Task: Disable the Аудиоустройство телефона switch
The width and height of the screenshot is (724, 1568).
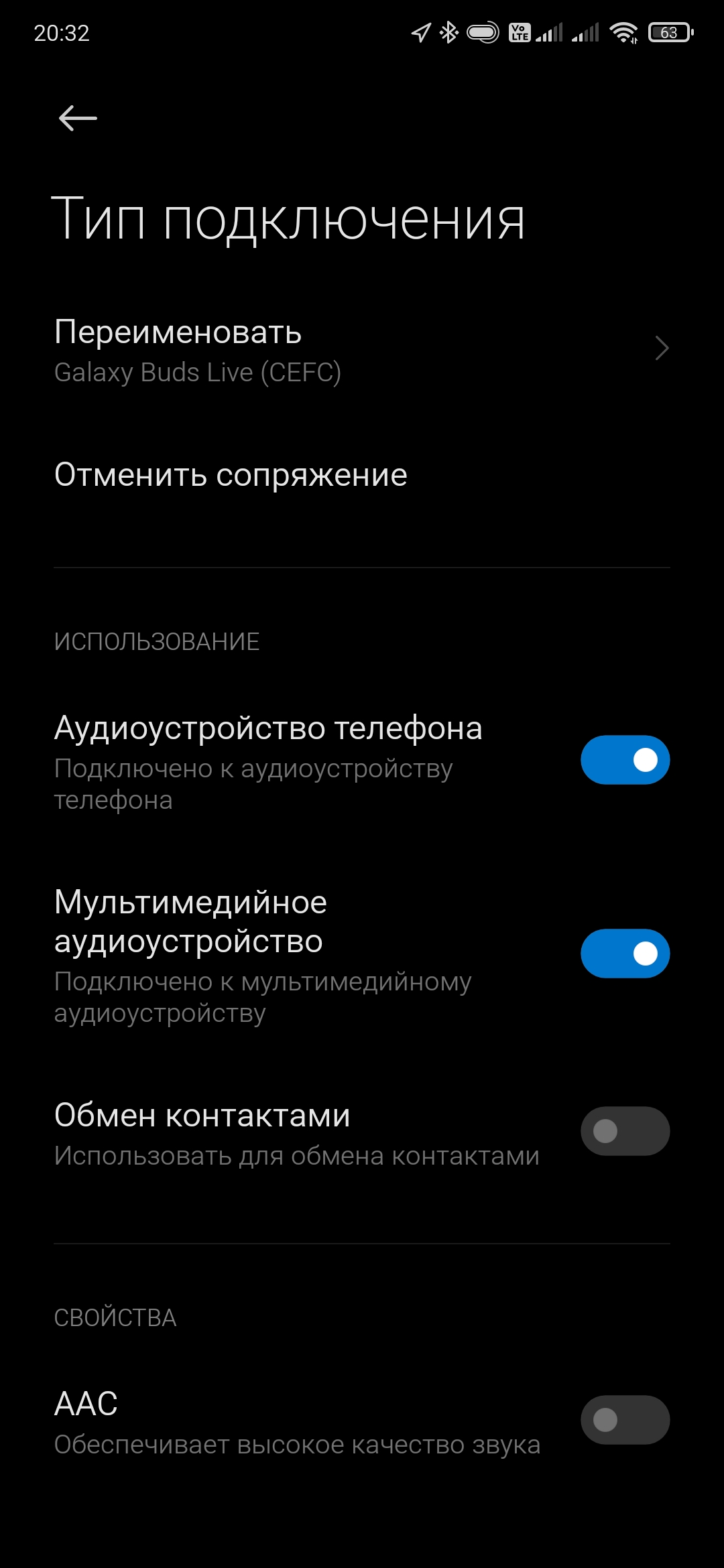Action: pyautogui.click(x=625, y=760)
